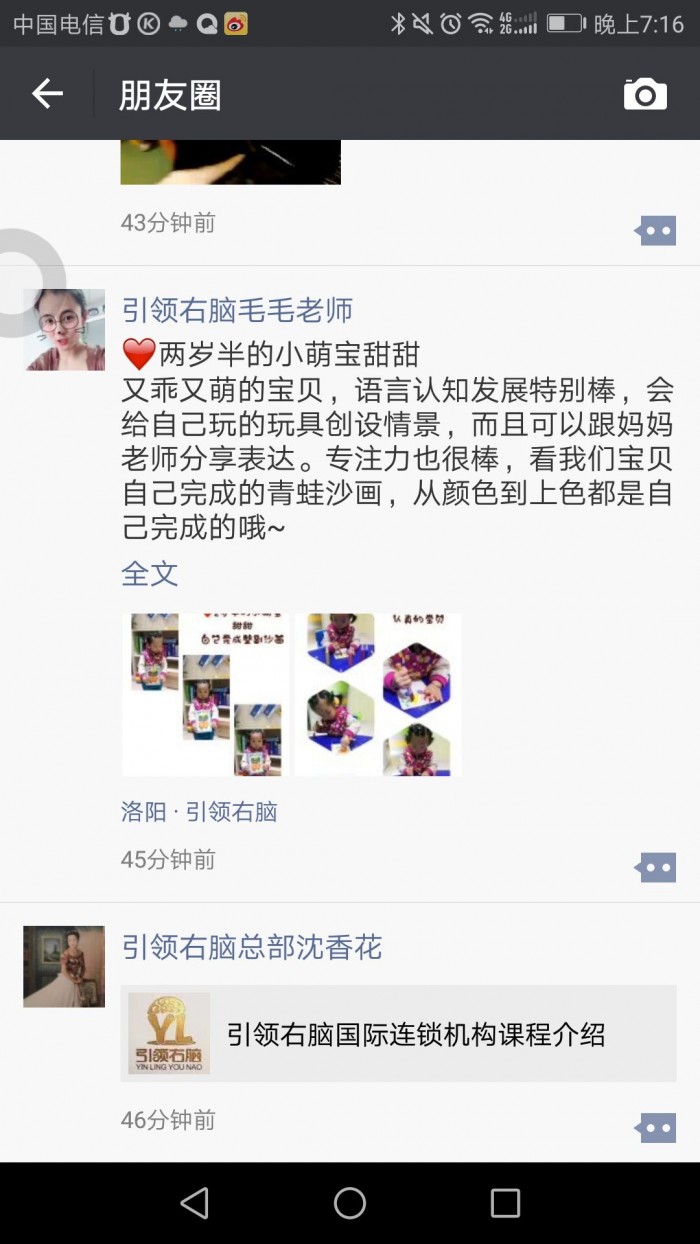The image size is (700, 1244).
Task: Expand full text with 全文
Action: [150, 574]
